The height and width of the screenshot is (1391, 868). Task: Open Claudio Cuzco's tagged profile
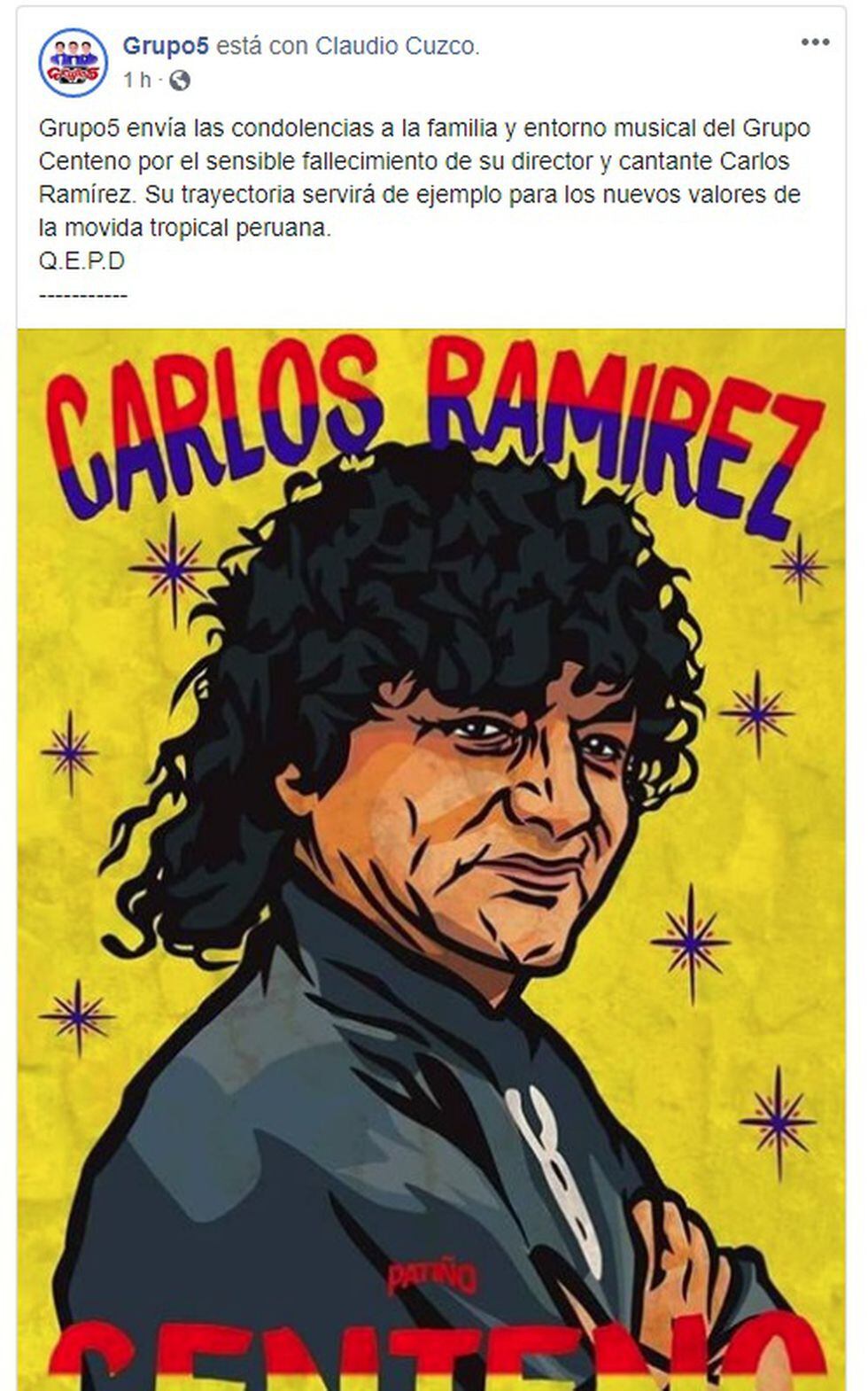click(397, 46)
